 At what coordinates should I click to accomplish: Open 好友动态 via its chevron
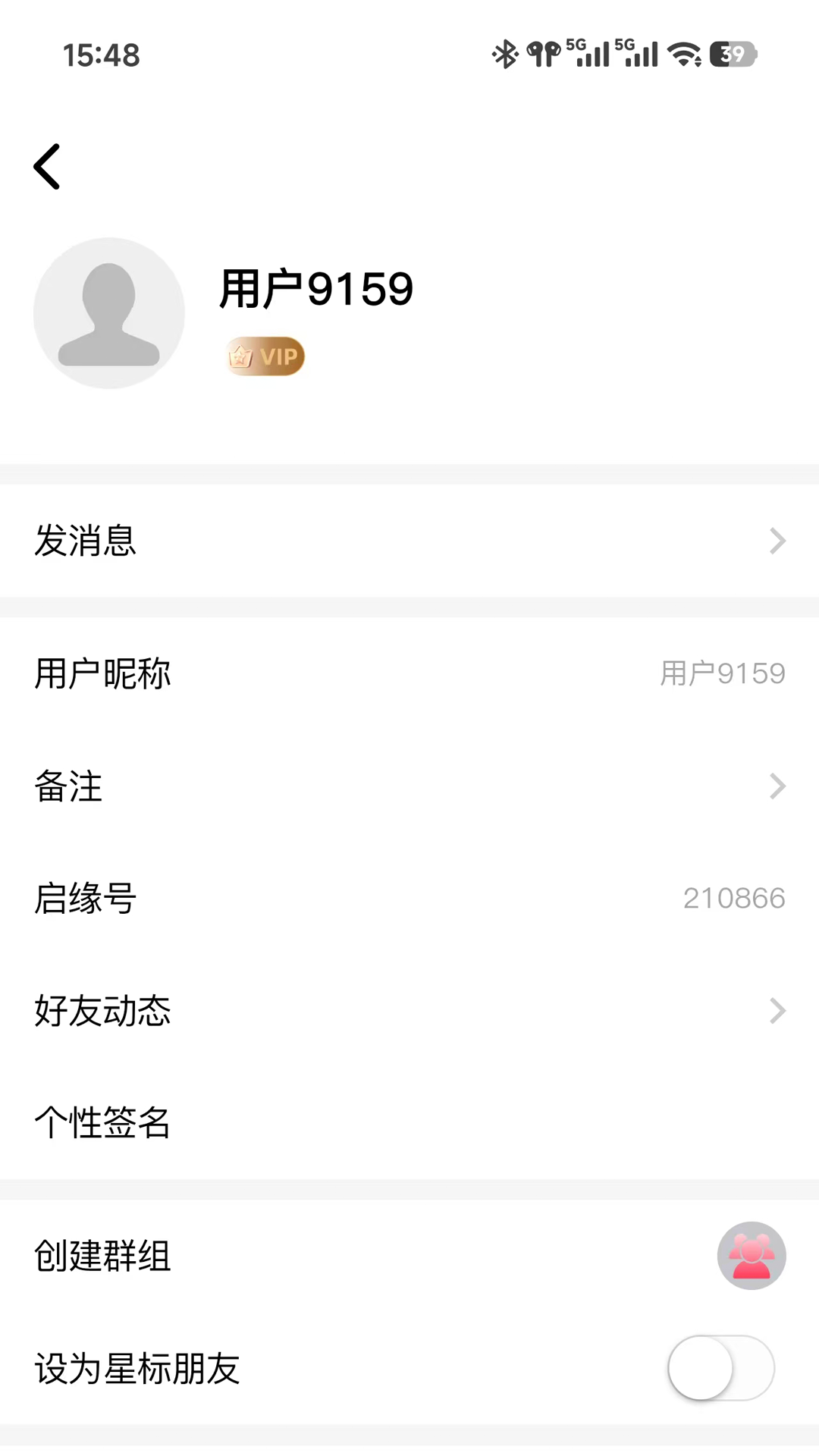777,1010
